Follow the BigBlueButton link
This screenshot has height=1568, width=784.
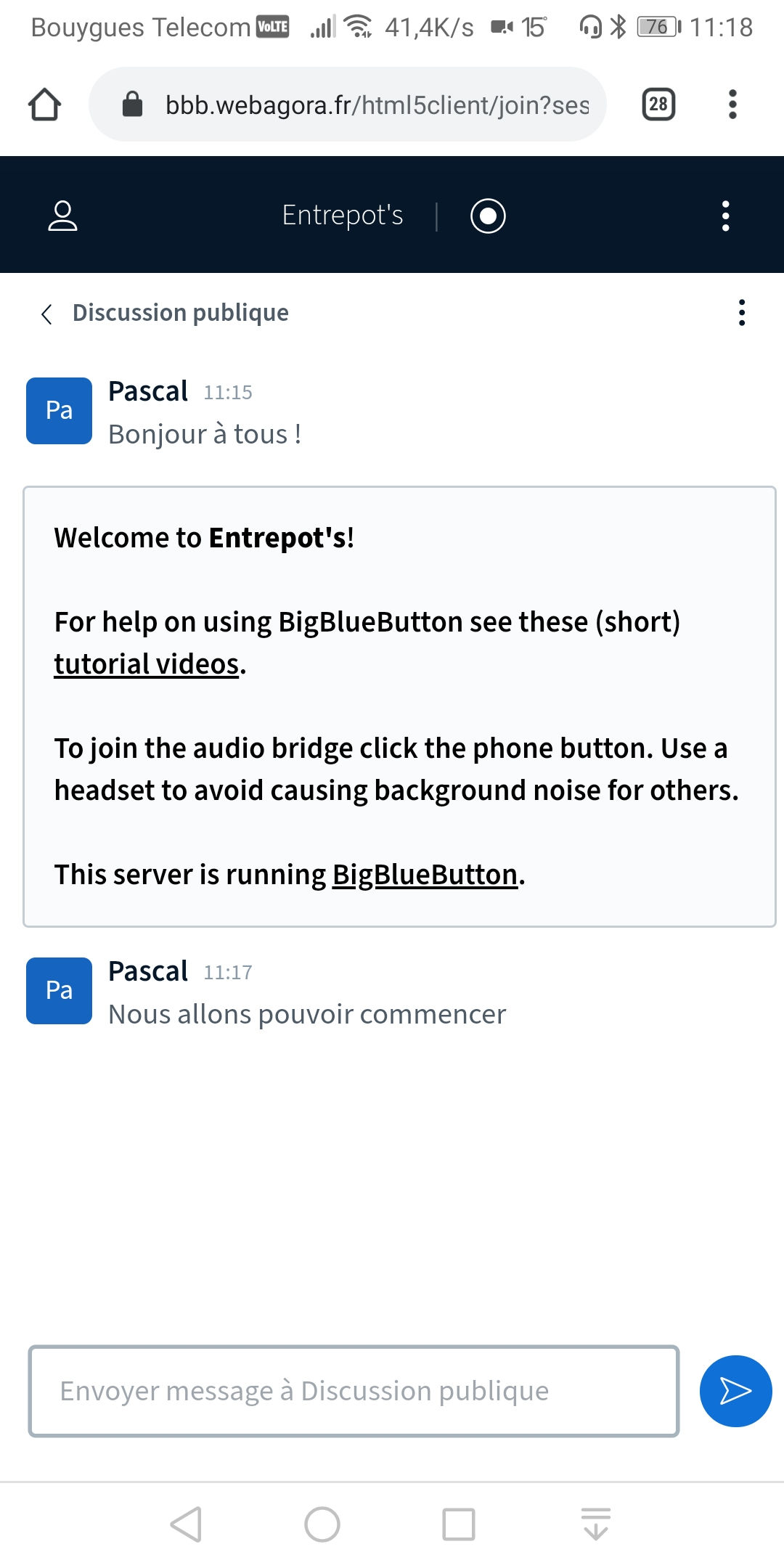pyautogui.click(x=425, y=875)
